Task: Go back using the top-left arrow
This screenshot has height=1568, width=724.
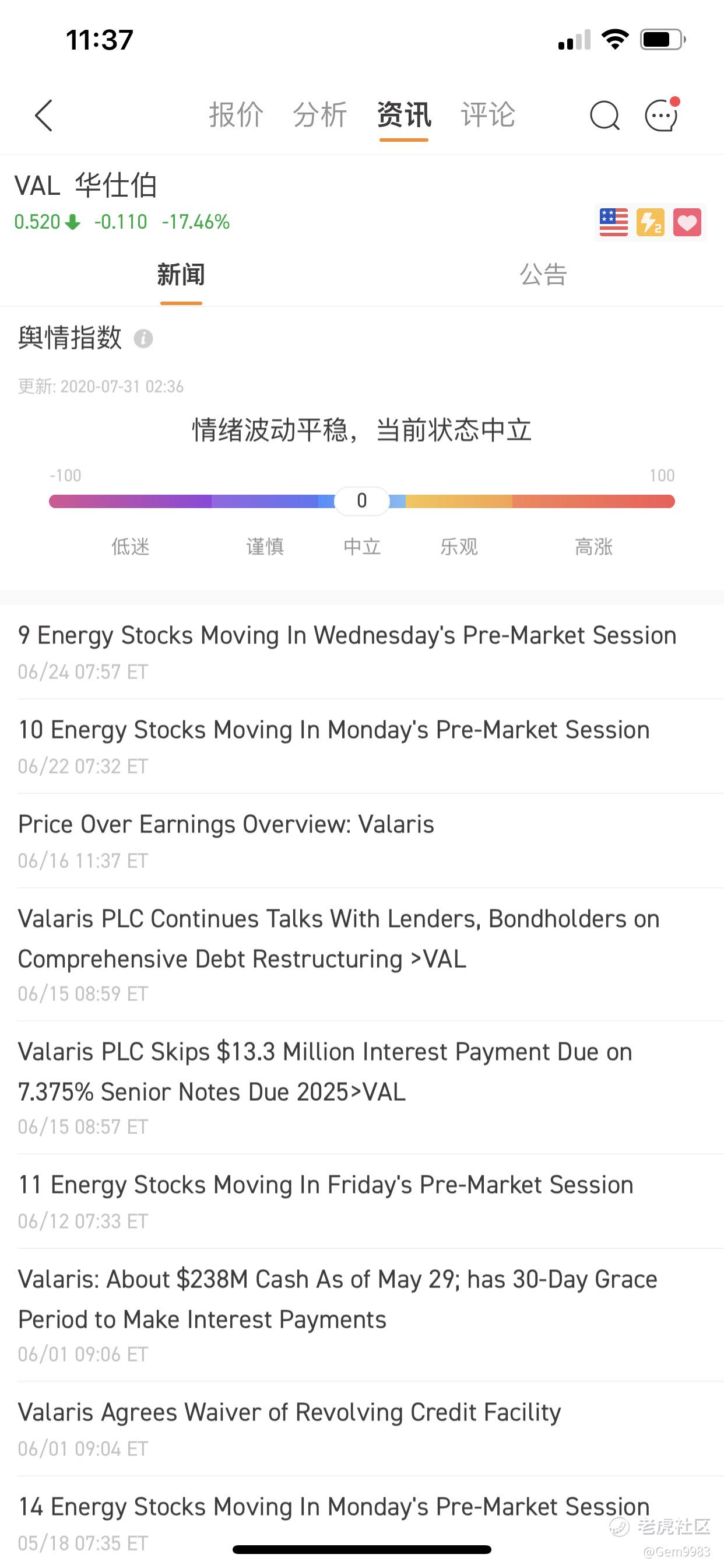Action: (44, 115)
